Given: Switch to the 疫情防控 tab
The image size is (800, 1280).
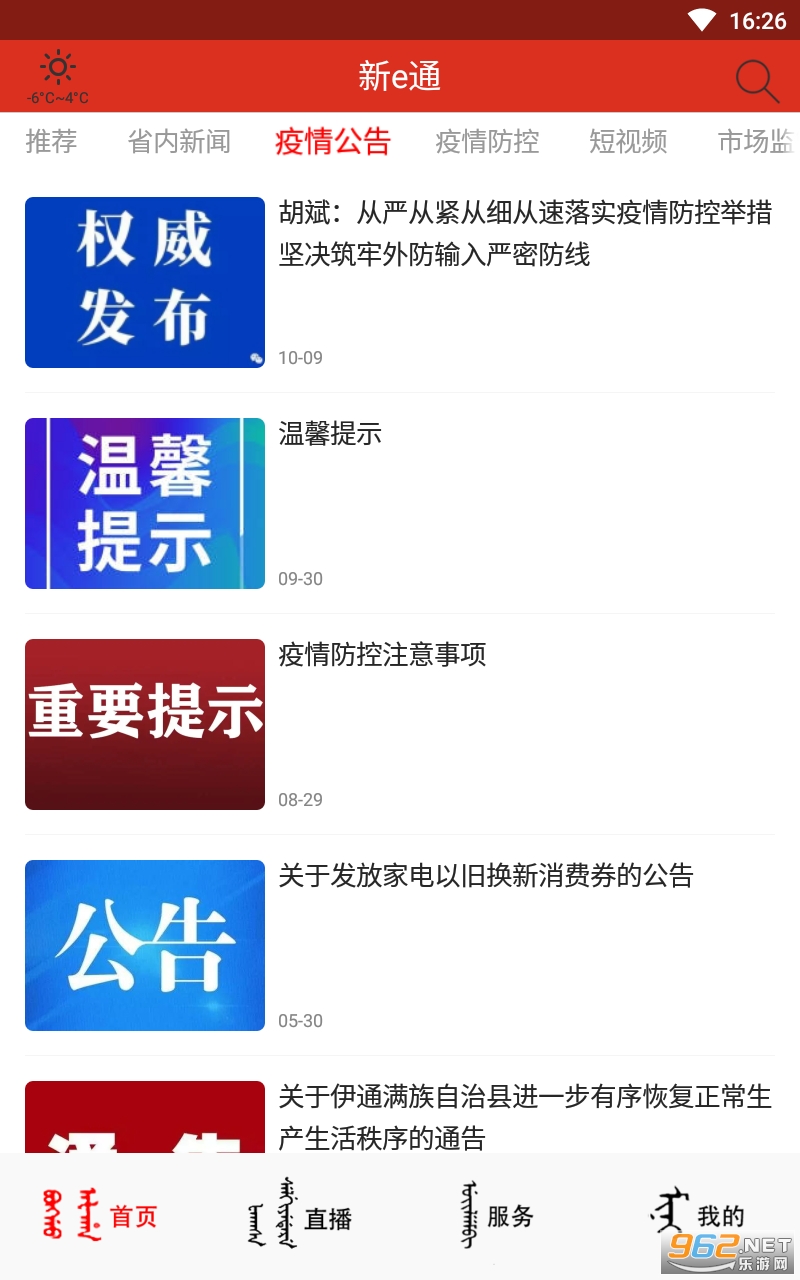Looking at the screenshot, I should pyautogui.click(x=487, y=142).
